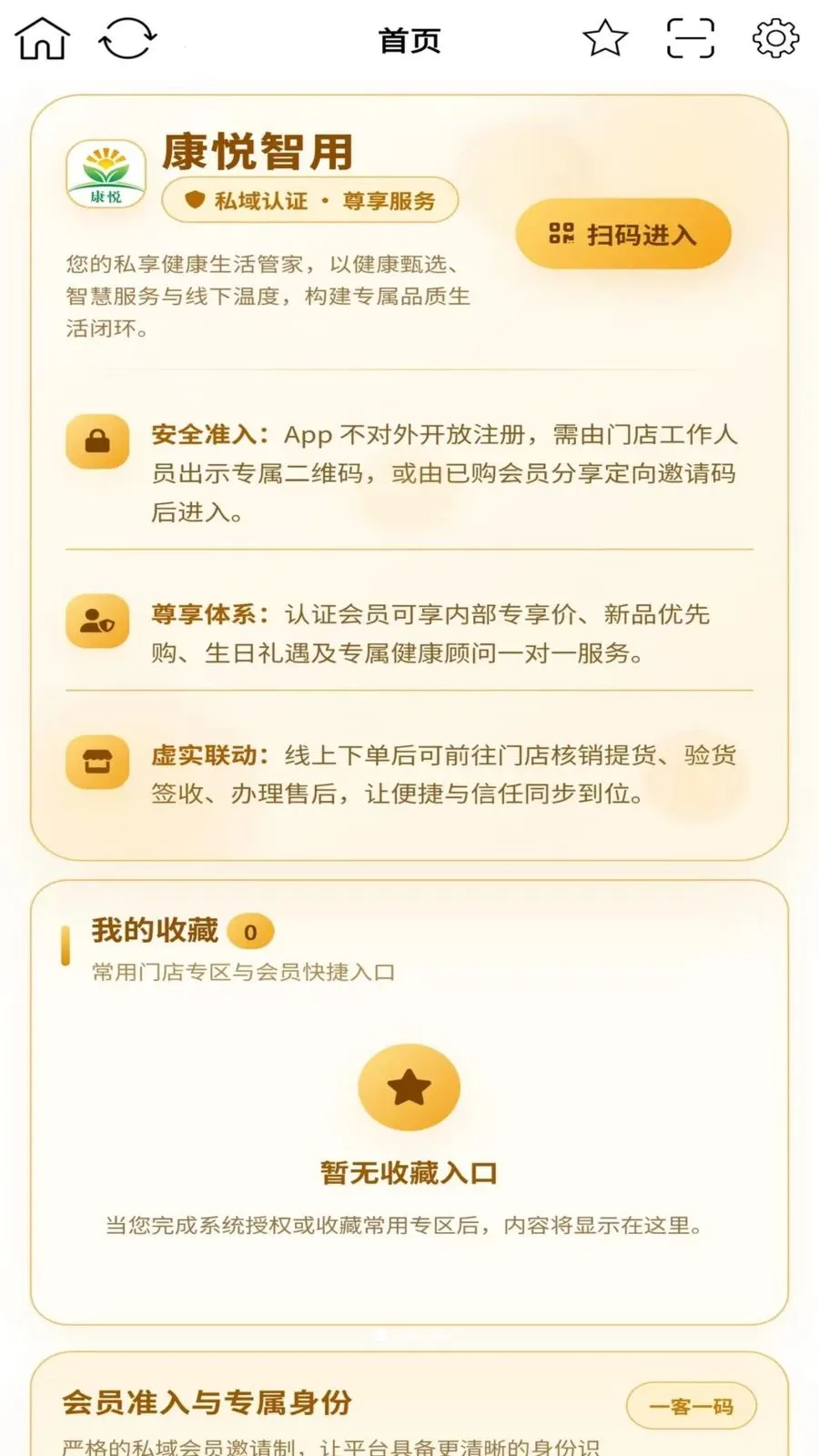Click the home icon in the top bar
This screenshot has height=1456, width=819.
click(40, 38)
